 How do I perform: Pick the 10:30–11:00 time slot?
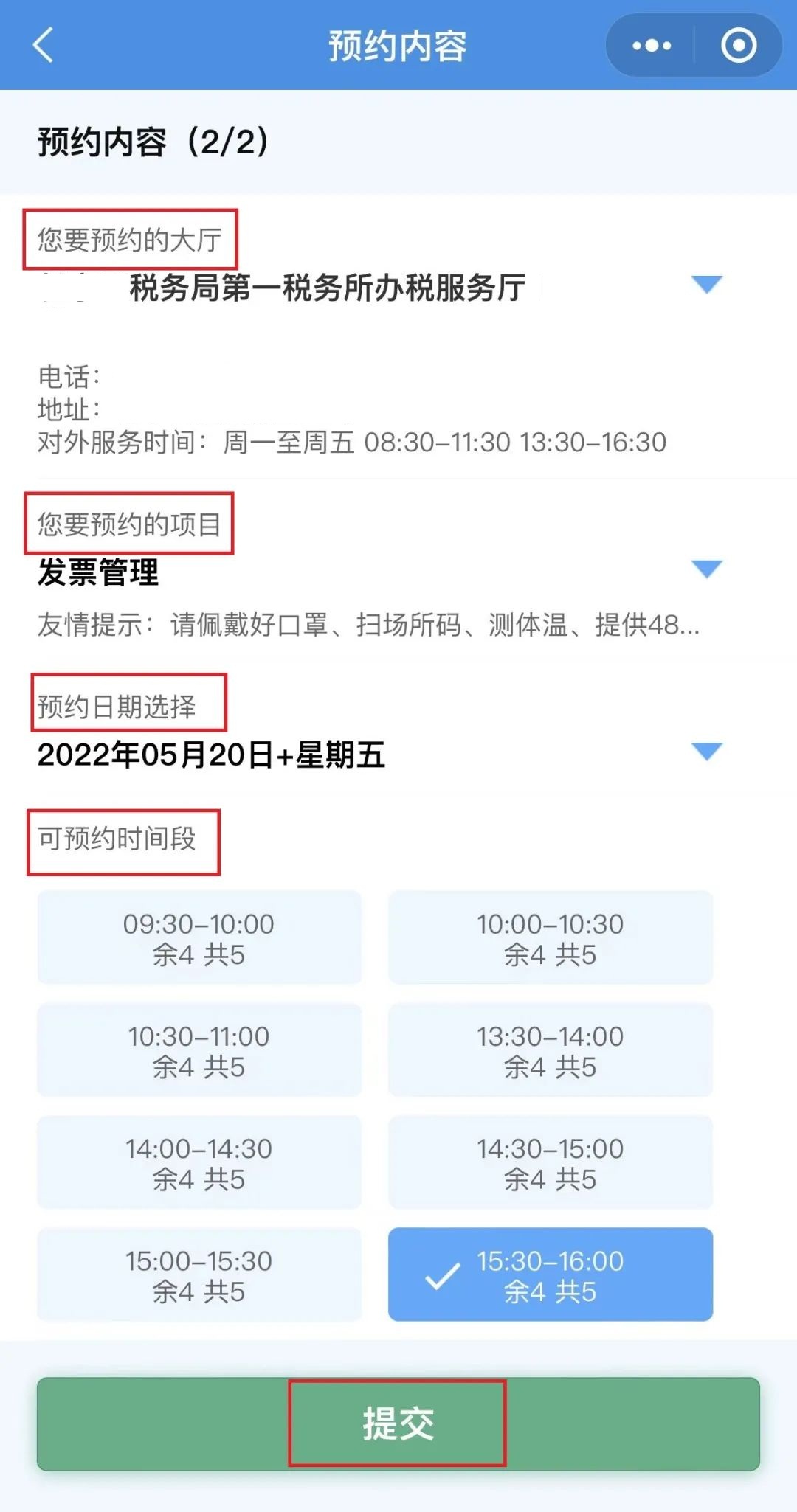(x=199, y=1050)
